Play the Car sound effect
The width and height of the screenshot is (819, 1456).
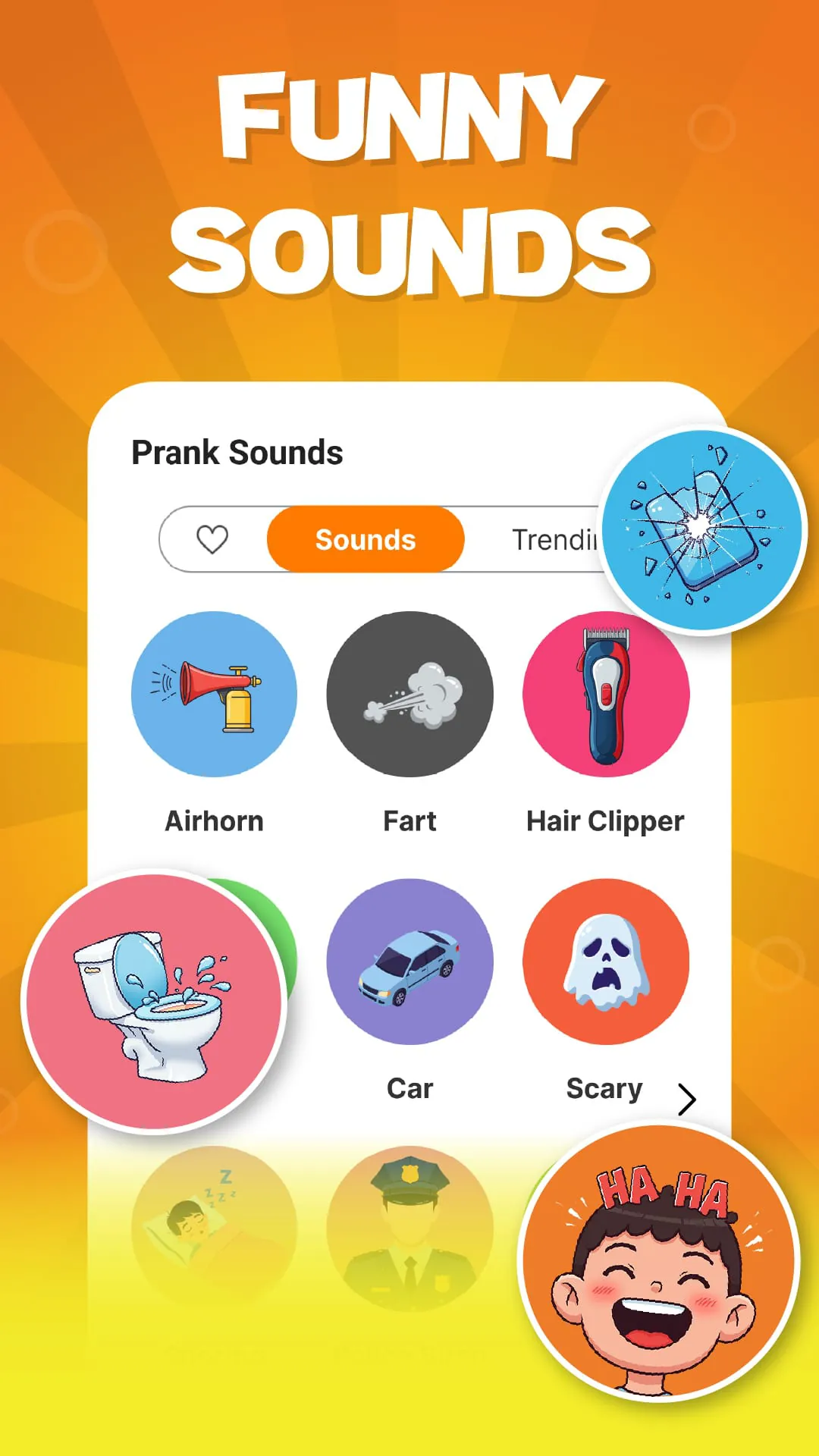pos(410,962)
